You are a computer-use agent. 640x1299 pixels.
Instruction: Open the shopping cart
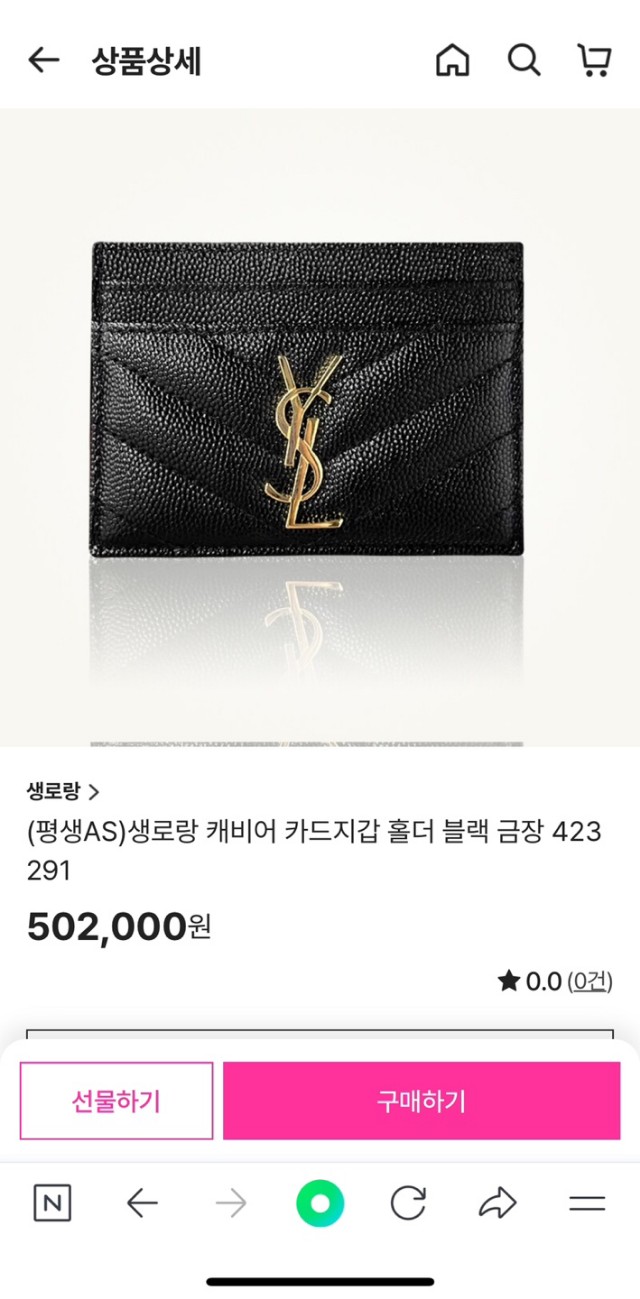click(x=594, y=61)
